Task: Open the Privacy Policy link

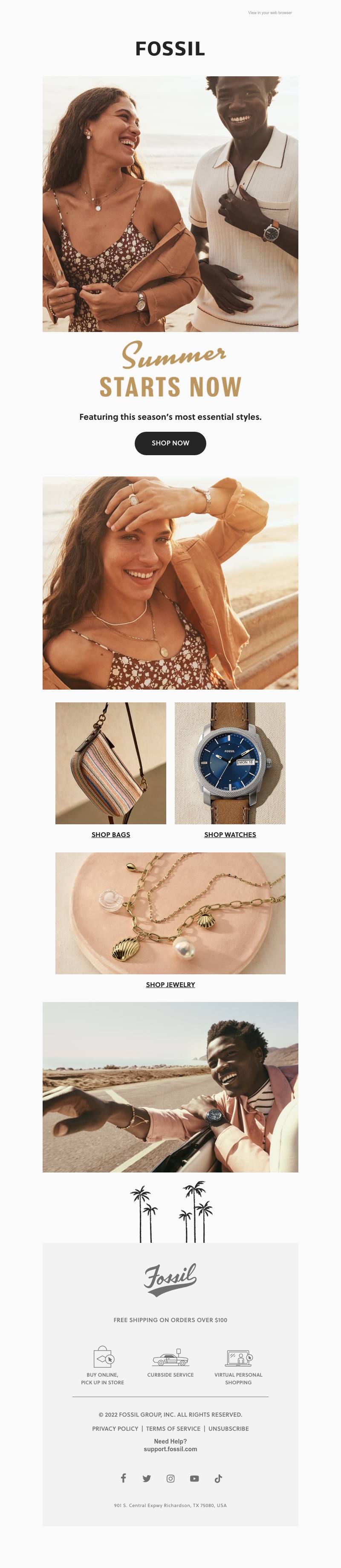Action: 115,1429
